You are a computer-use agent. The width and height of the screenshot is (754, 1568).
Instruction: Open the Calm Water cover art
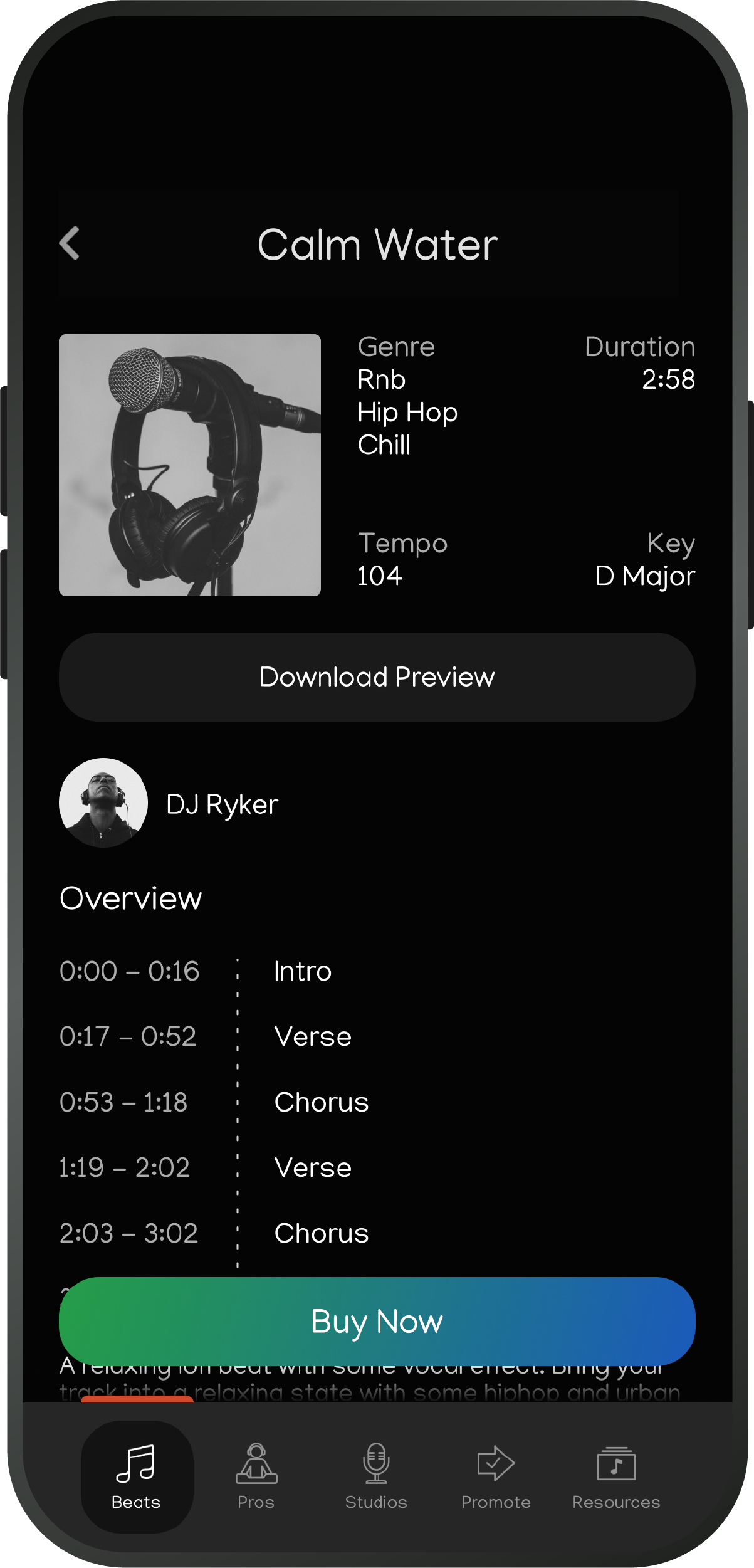[x=190, y=465]
